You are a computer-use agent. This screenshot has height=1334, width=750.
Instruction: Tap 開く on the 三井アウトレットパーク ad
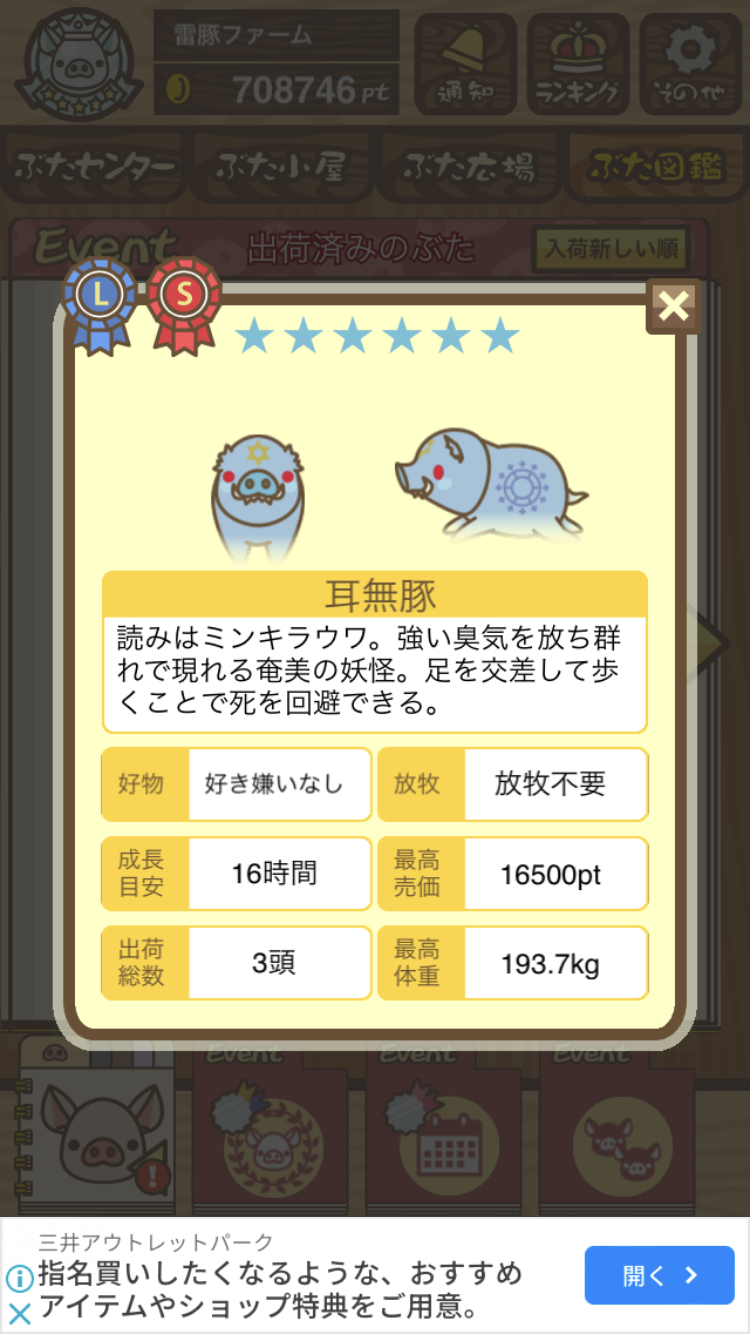click(x=659, y=1275)
